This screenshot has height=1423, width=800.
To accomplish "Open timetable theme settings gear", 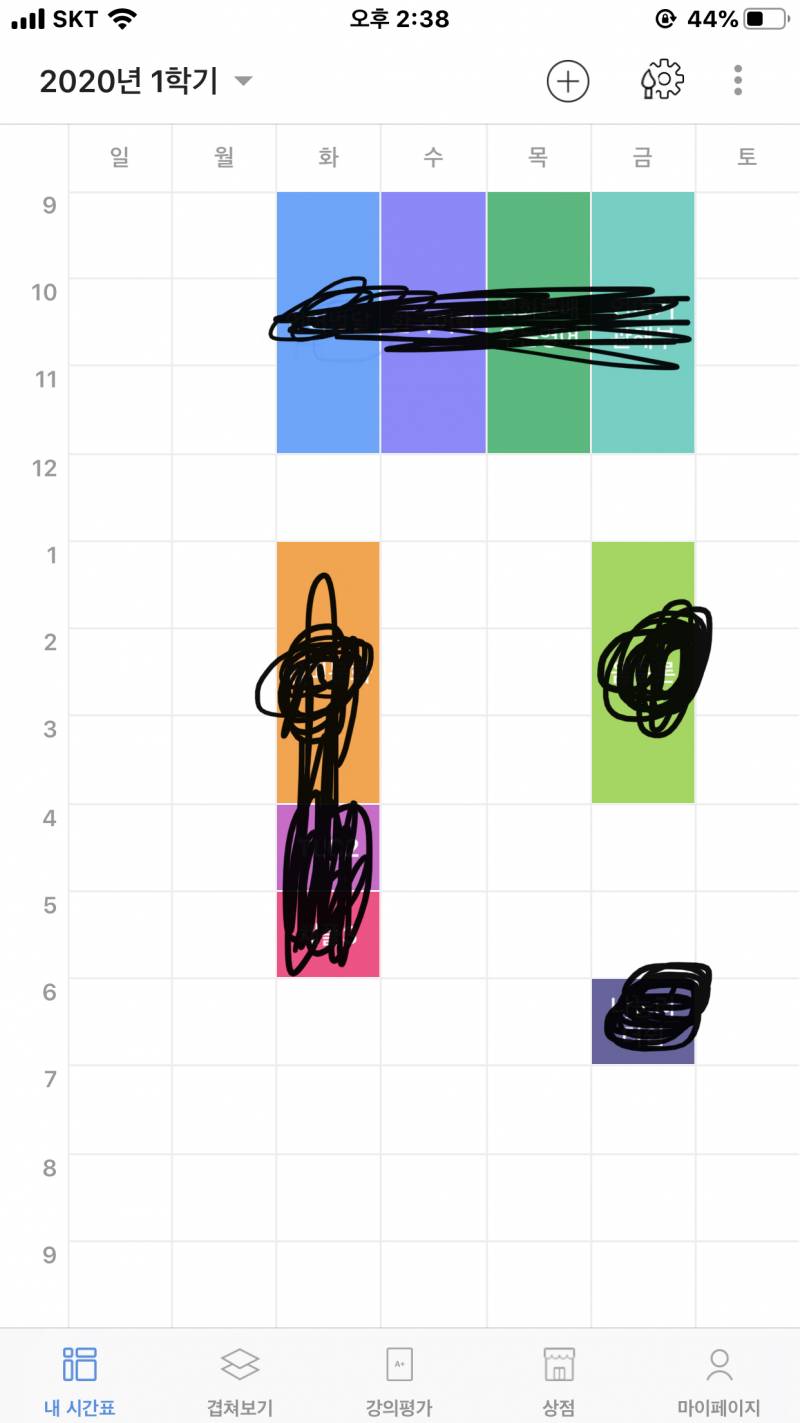I will tap(661, 81).
